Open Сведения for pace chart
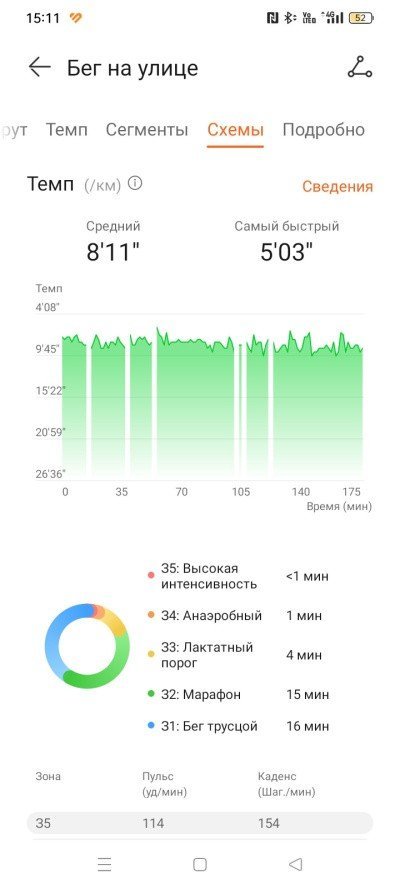This screenshot has height=889, width=400. coord(337,187)
